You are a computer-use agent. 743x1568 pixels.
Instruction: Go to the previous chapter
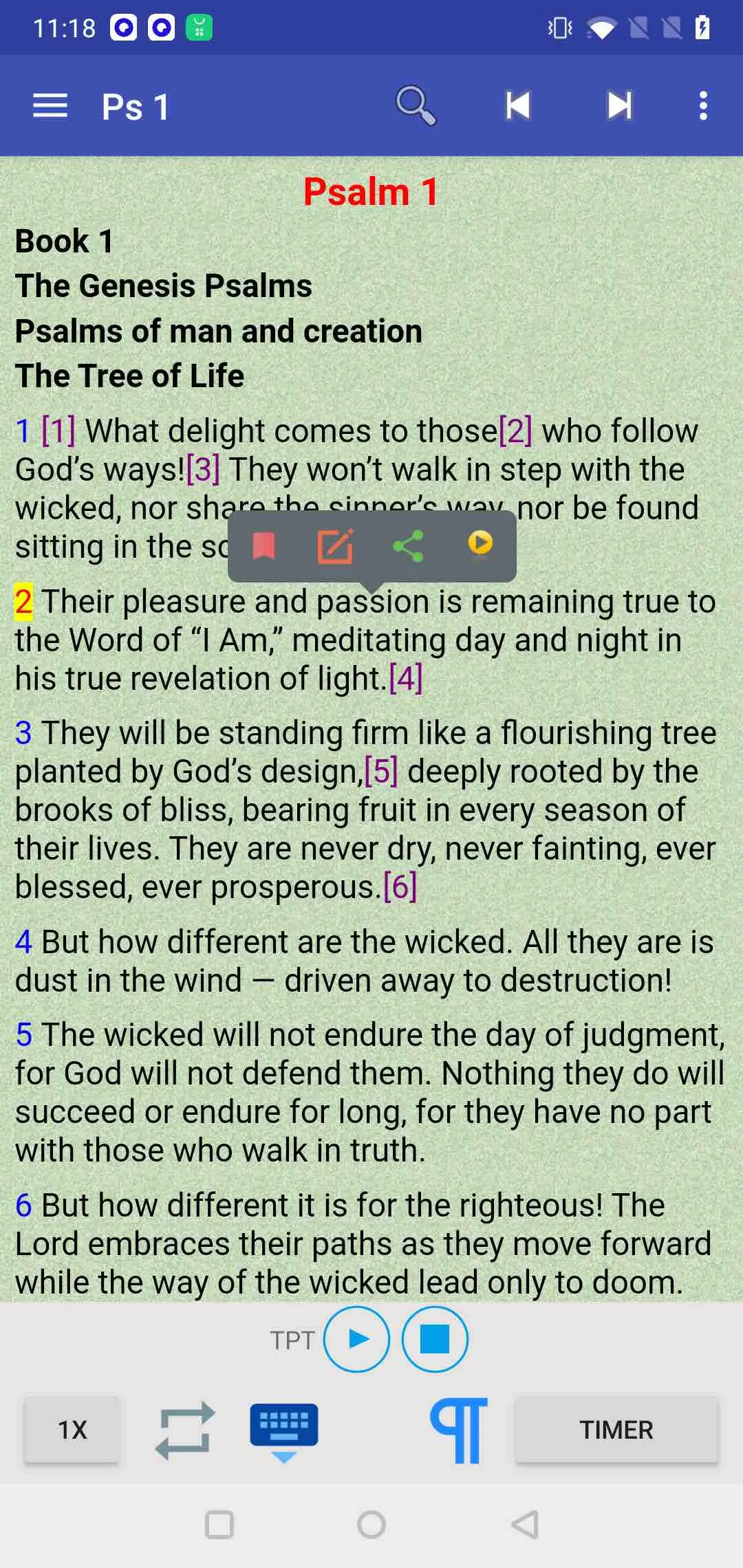tap(518, 106)
